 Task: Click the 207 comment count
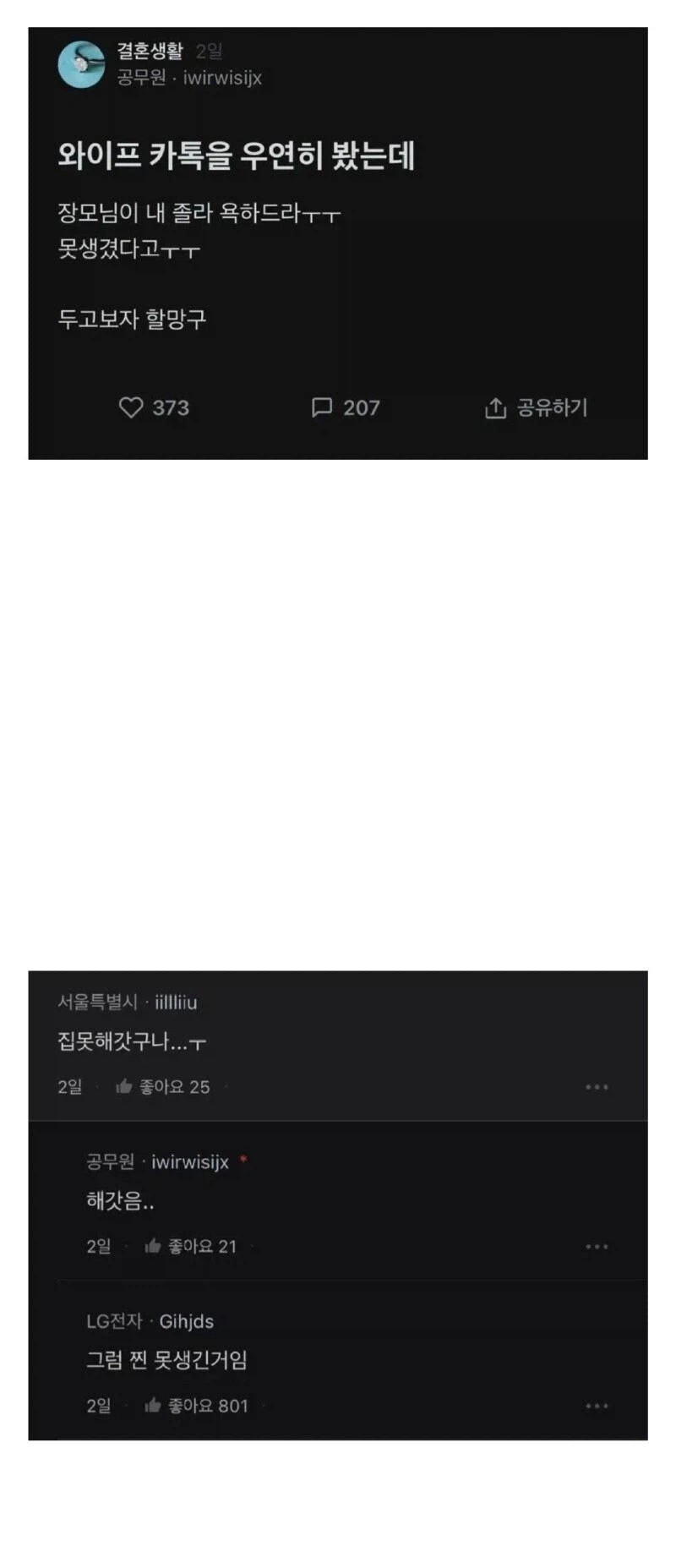point(361,407)
